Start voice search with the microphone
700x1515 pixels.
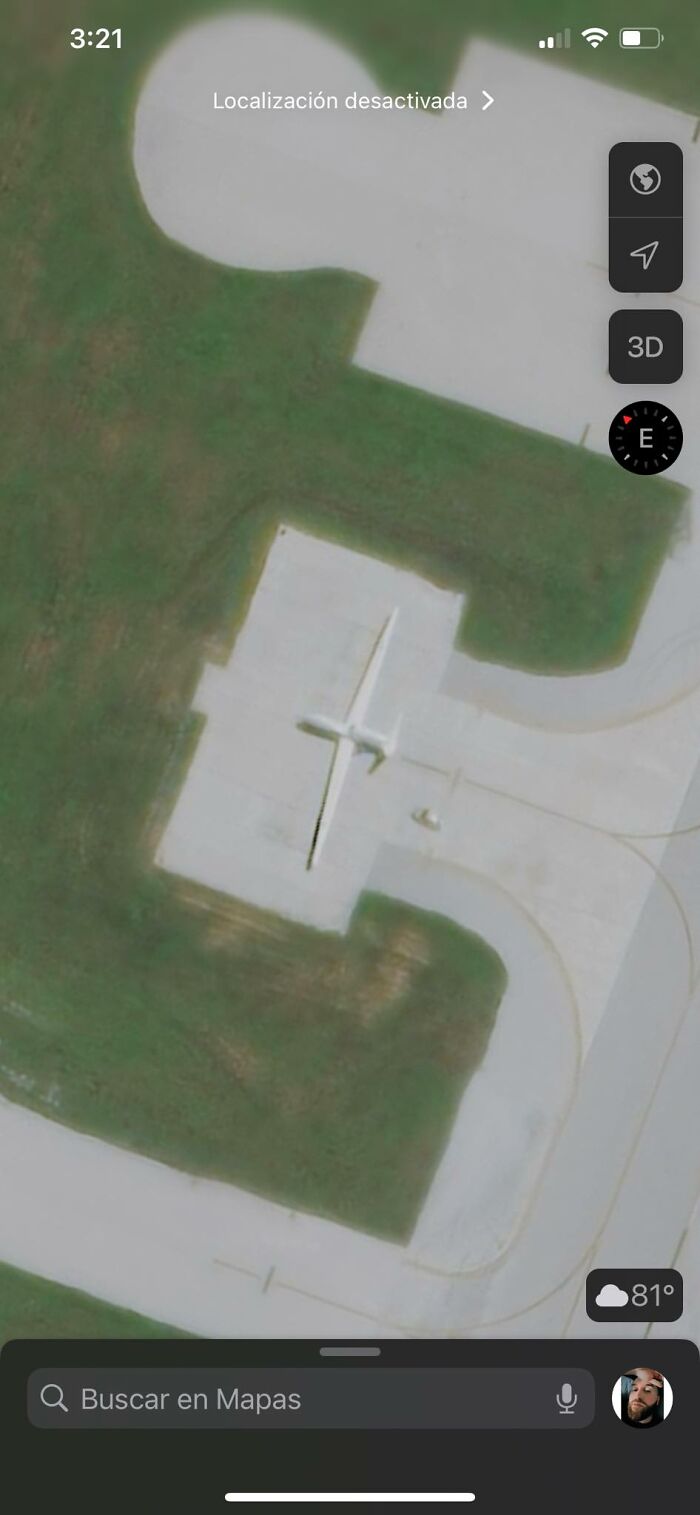pos(566,1399)
